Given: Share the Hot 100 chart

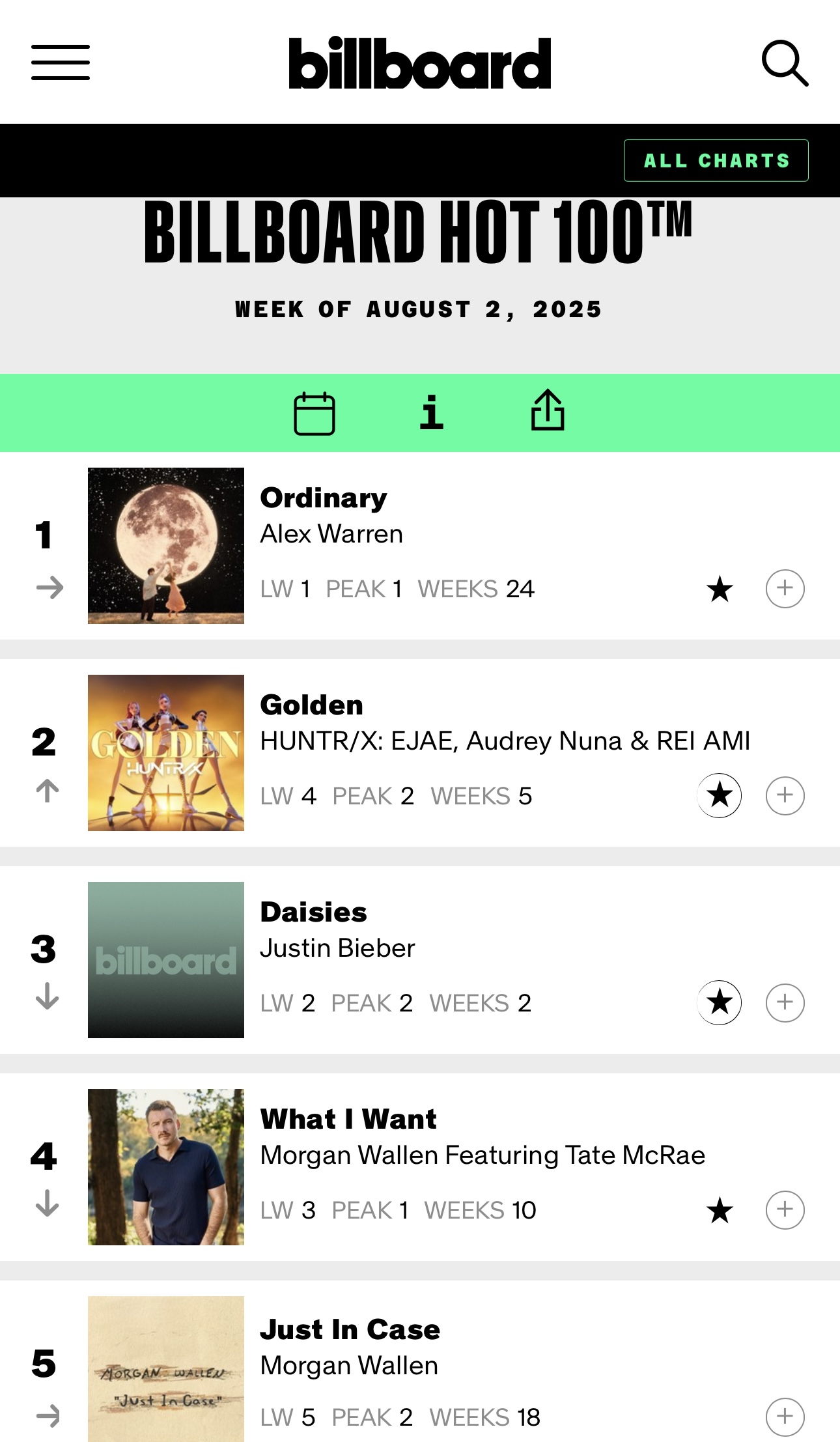Looking at the screenshot, I should coord(548,410).
